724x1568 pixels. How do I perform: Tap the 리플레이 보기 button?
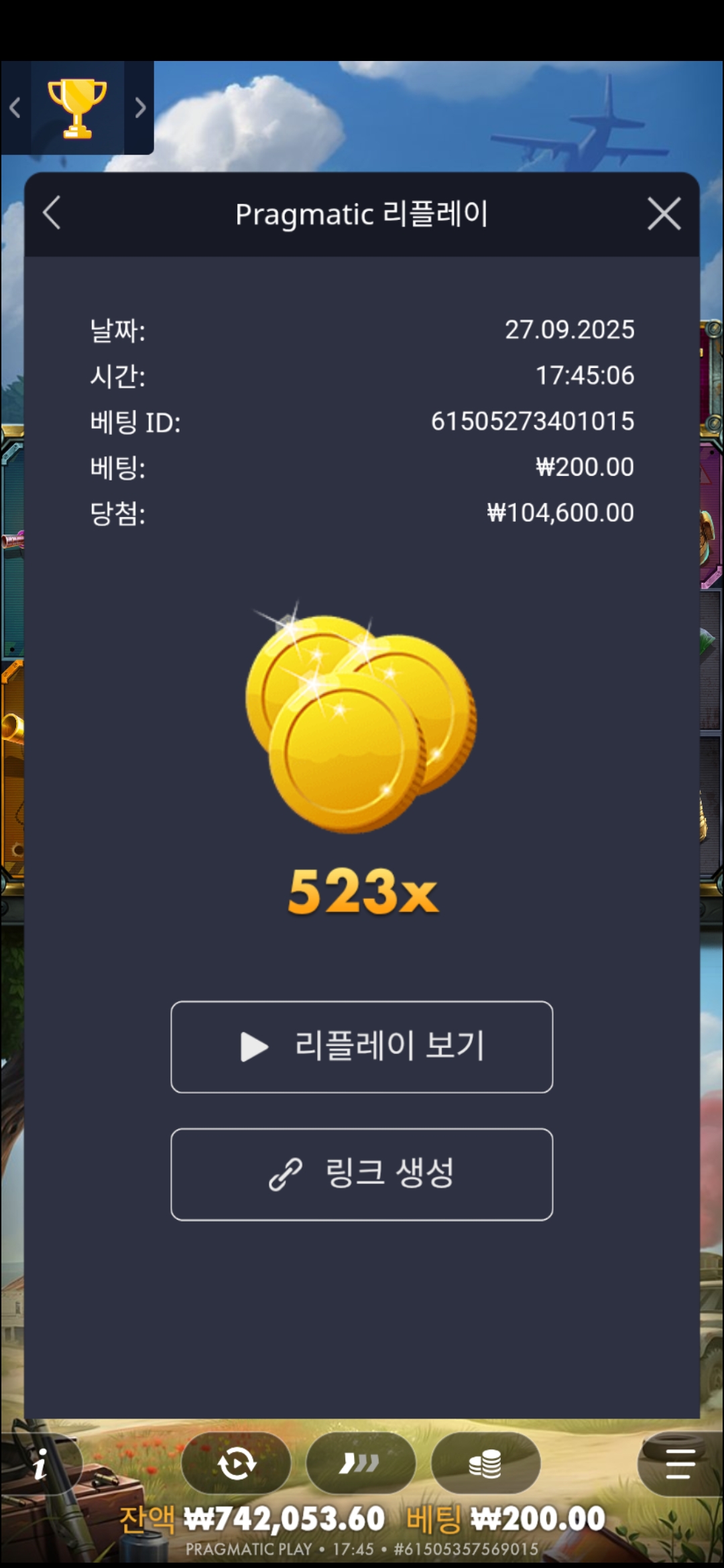click(x=362, y=1047)
